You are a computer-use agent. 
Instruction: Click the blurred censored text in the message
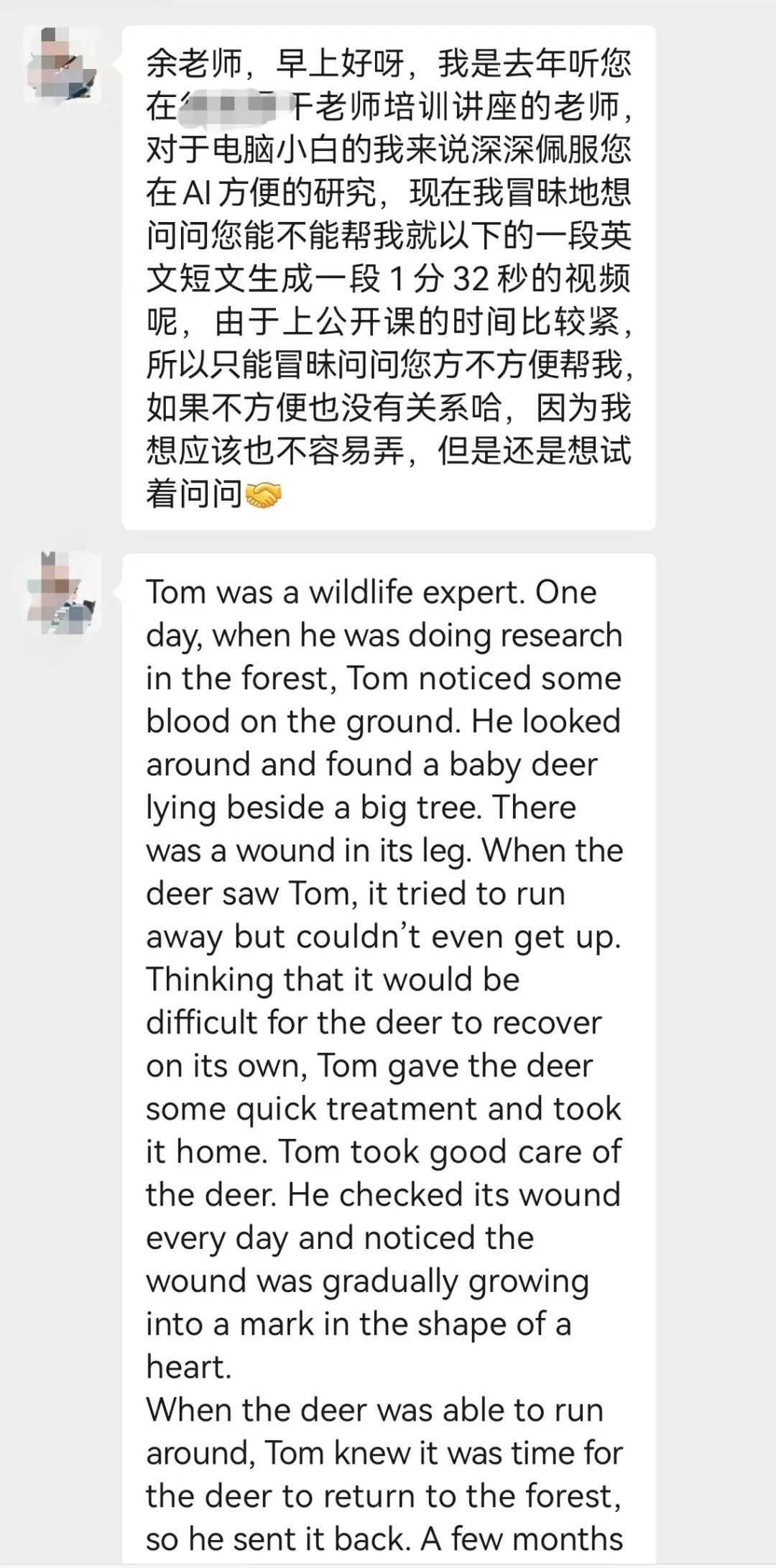tap(237, 104)
